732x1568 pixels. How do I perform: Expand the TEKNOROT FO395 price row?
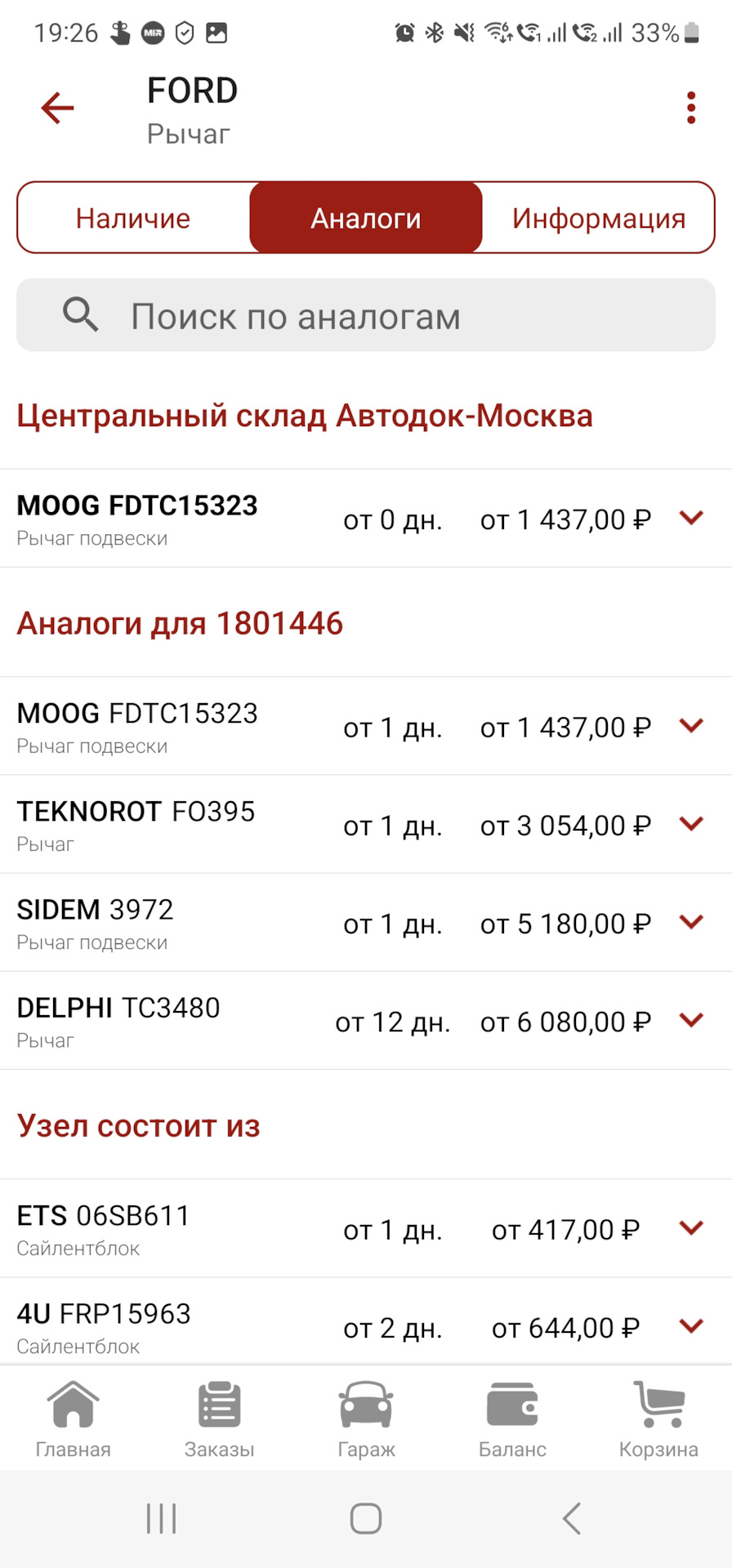click(x=691, y=825)
